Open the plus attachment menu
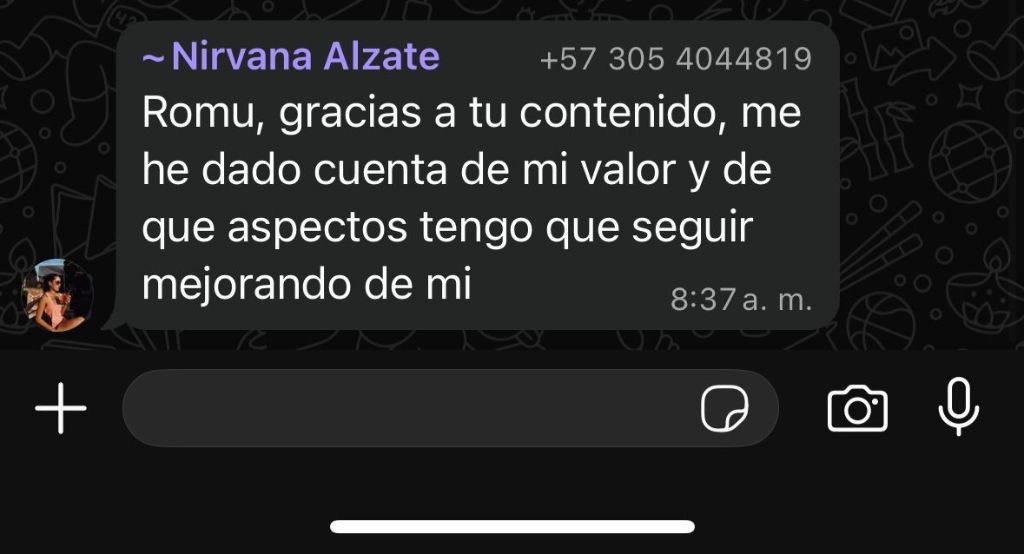Image resolution: width=1024 pixels, height=554 pixels. pos(61,408)
